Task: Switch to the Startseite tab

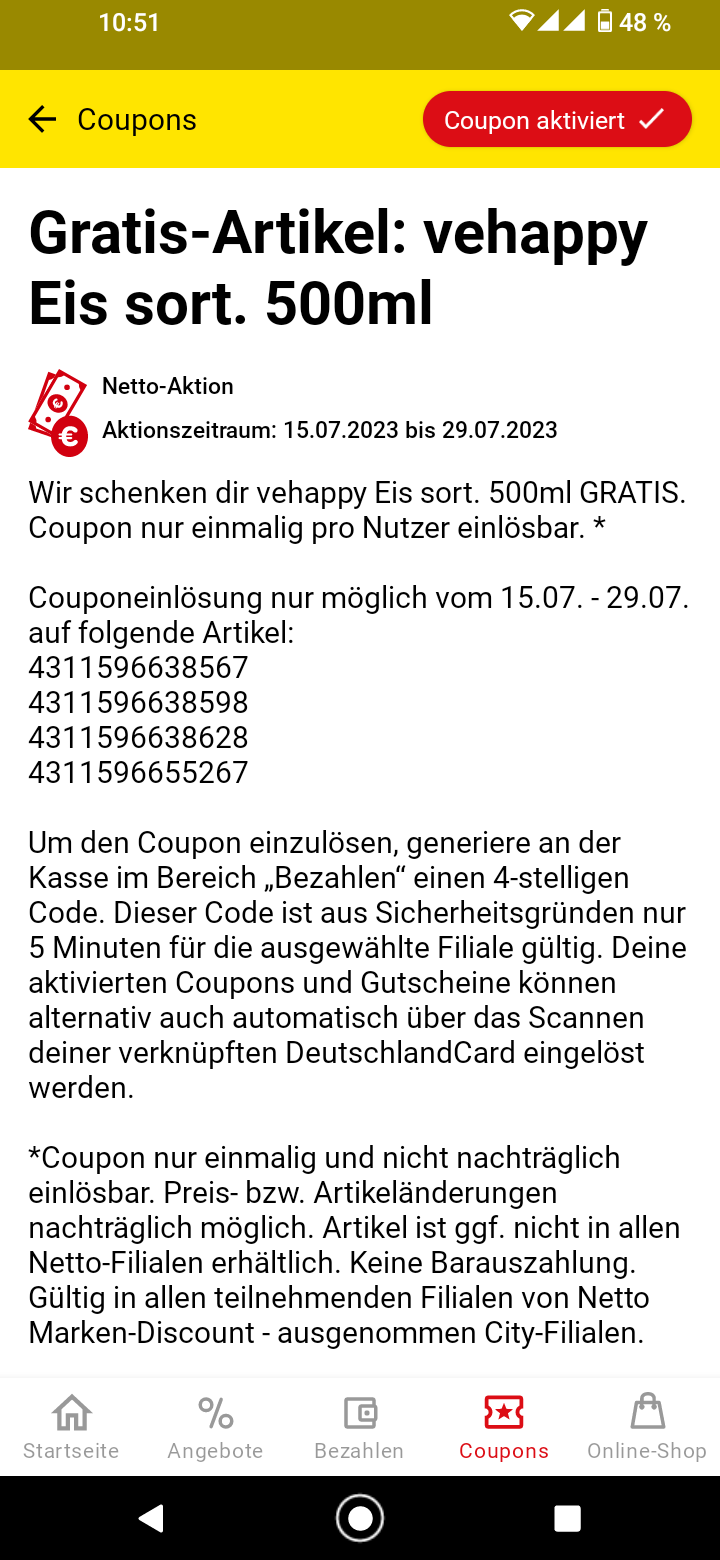Action: (71, 1427)
